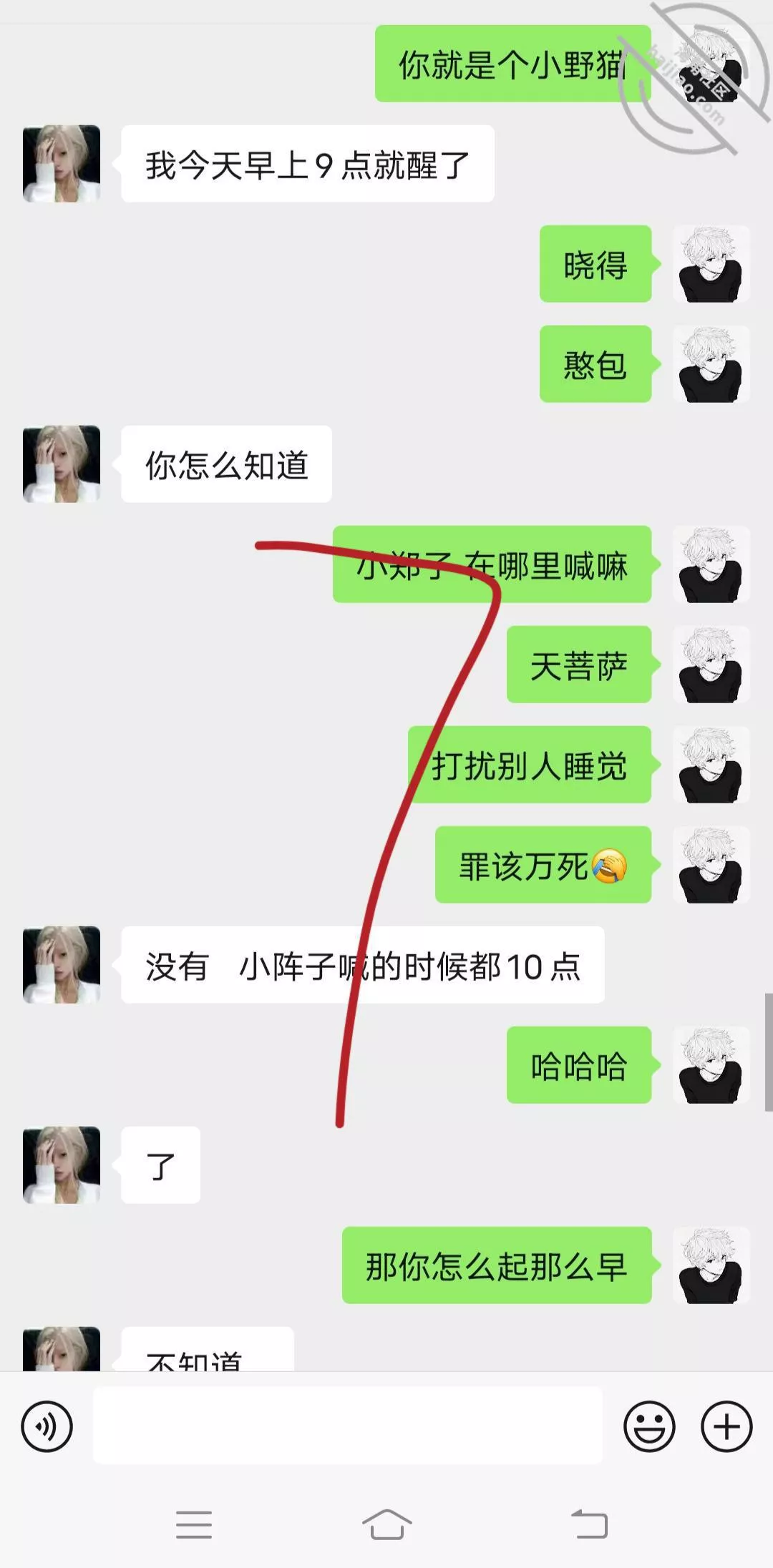
Task: Open own avatar beside '哈哈哈' message
Action: point(711,1065)
